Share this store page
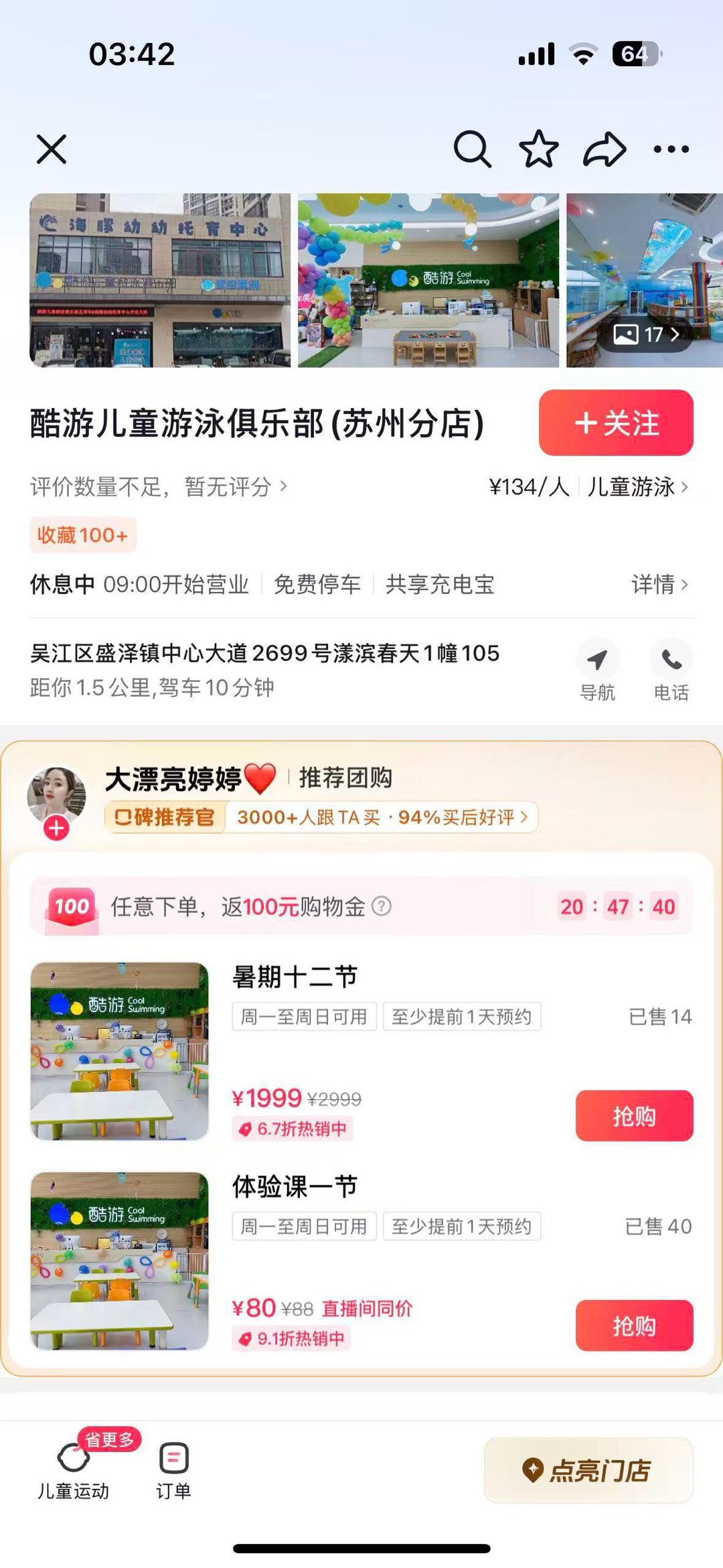Viewport: 723px width, 1568px height. point(605,149)
